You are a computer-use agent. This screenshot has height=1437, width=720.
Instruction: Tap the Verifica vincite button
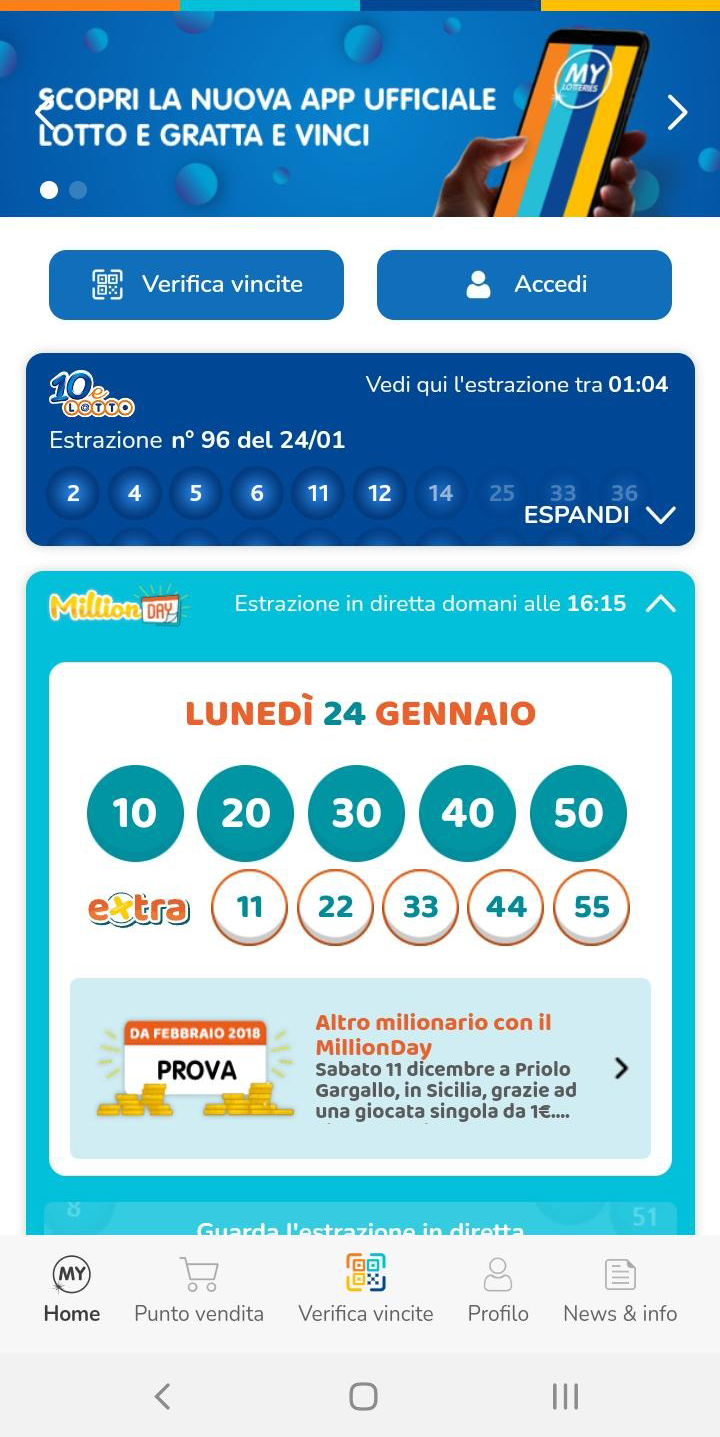click(196, 285)
